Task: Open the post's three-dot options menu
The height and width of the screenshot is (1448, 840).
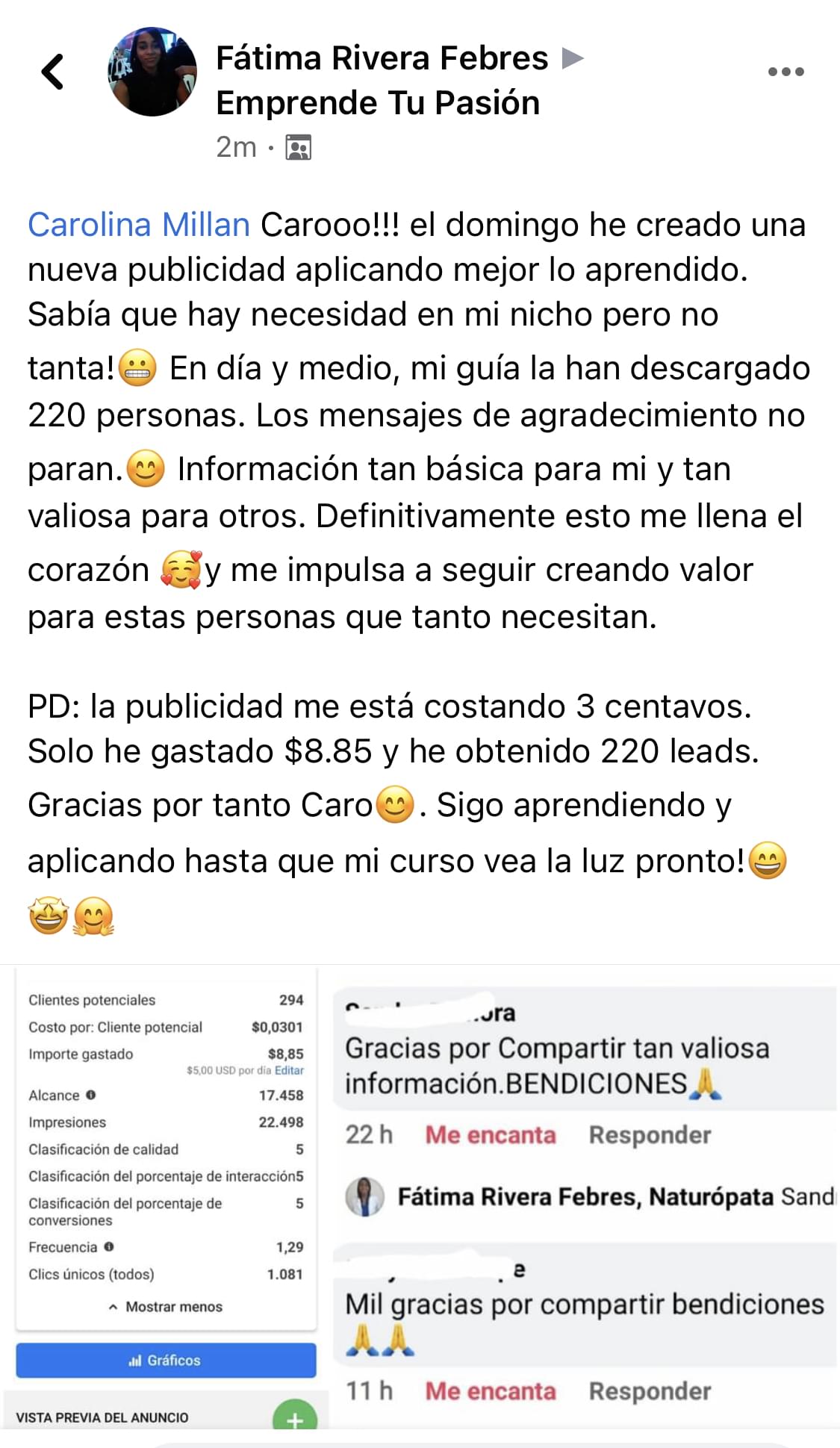Action: coord(785,72)
